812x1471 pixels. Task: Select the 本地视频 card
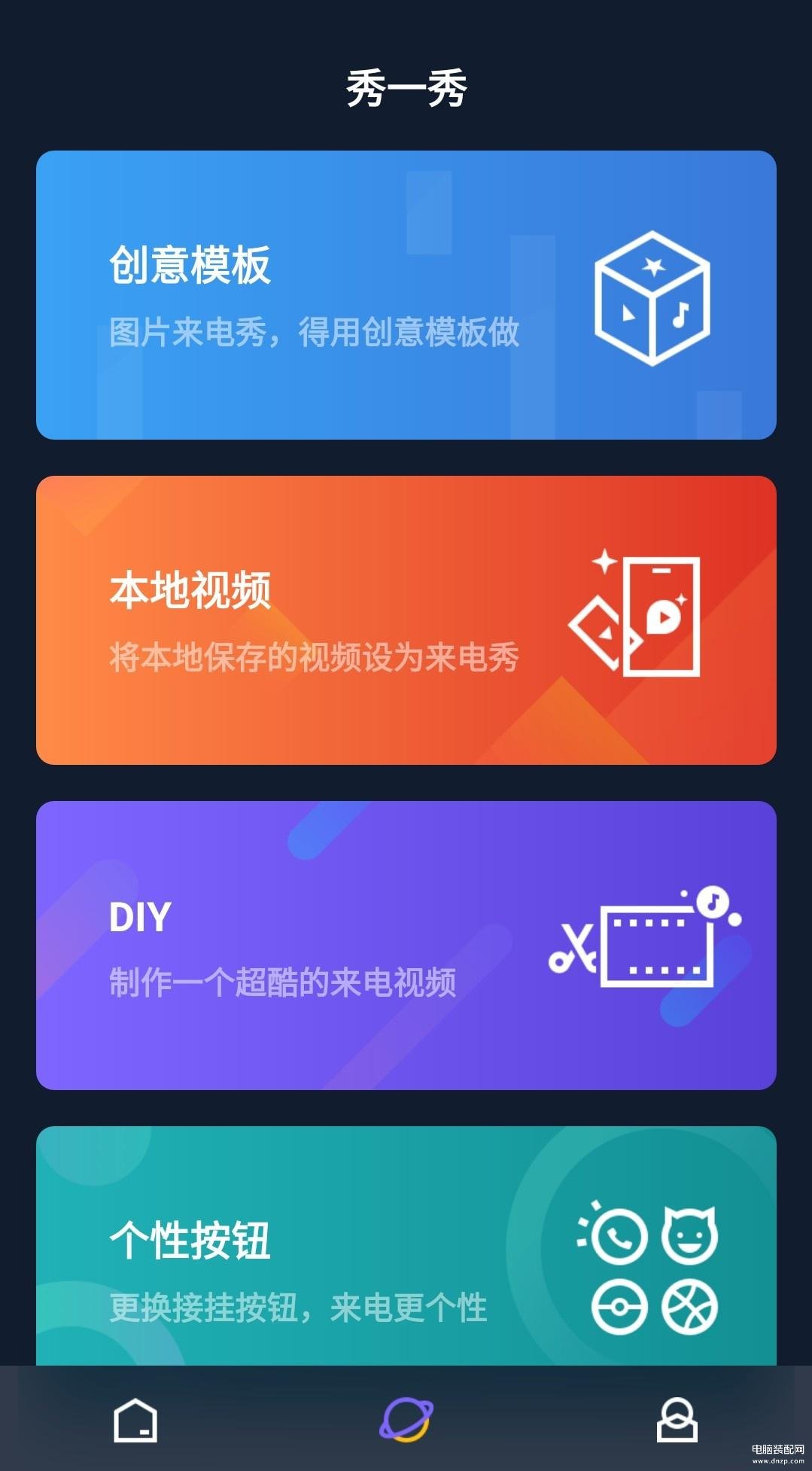click(406, 620)
